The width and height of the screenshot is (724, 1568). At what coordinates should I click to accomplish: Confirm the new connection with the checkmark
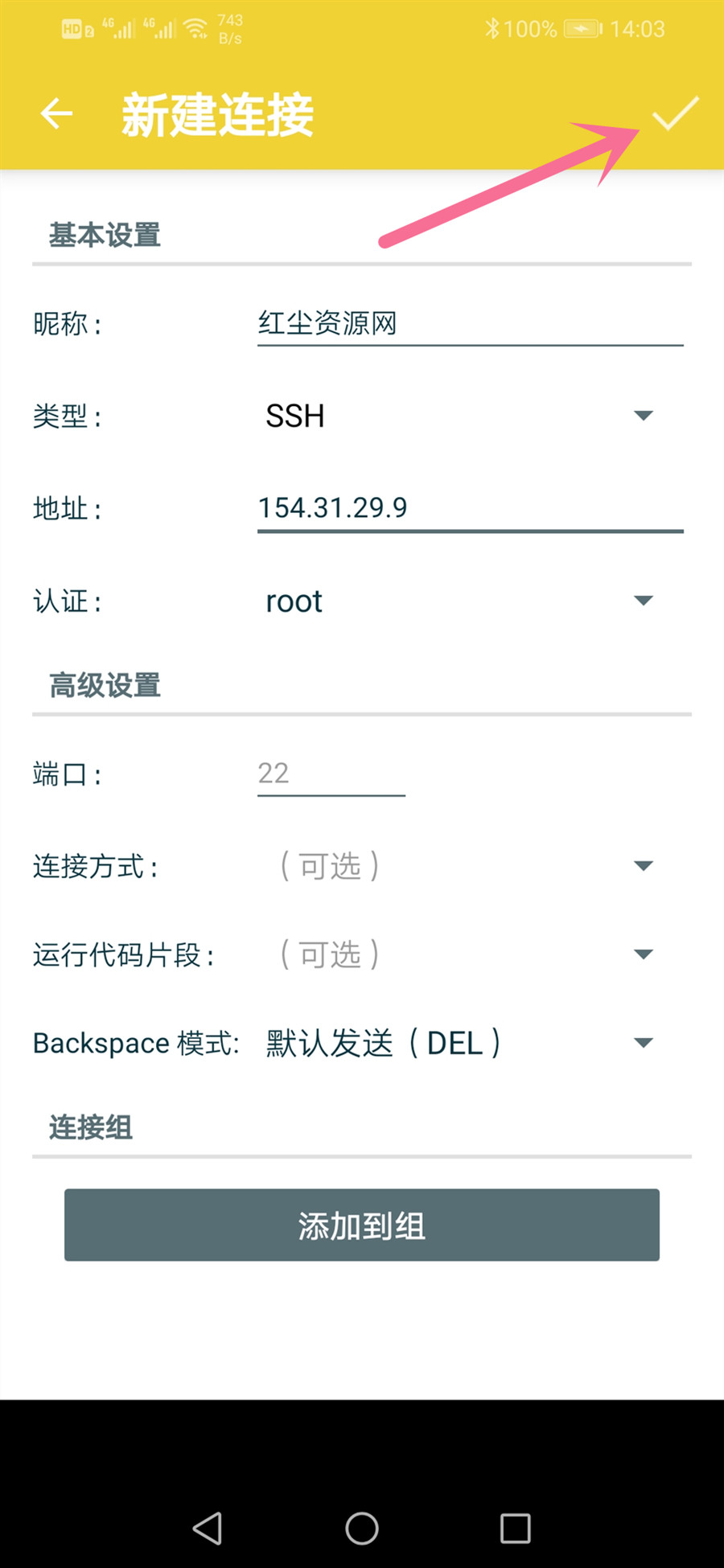pos(674,114)
